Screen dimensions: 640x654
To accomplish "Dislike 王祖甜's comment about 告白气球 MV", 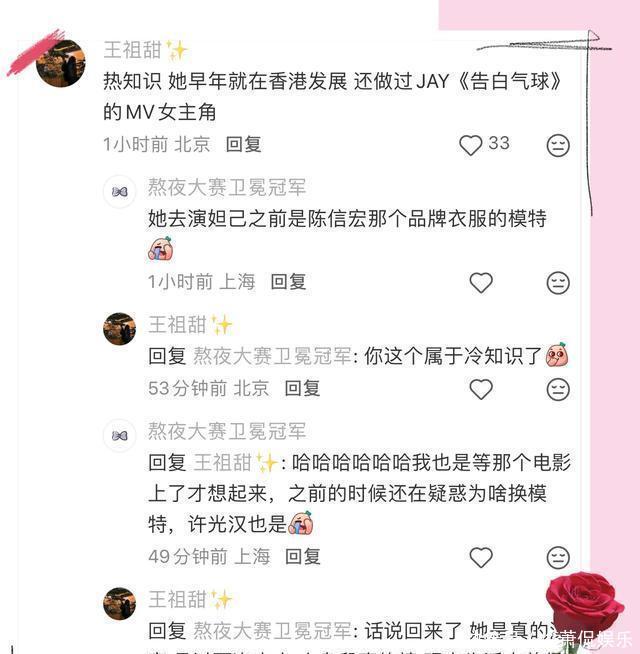I will tap(558, 146).
